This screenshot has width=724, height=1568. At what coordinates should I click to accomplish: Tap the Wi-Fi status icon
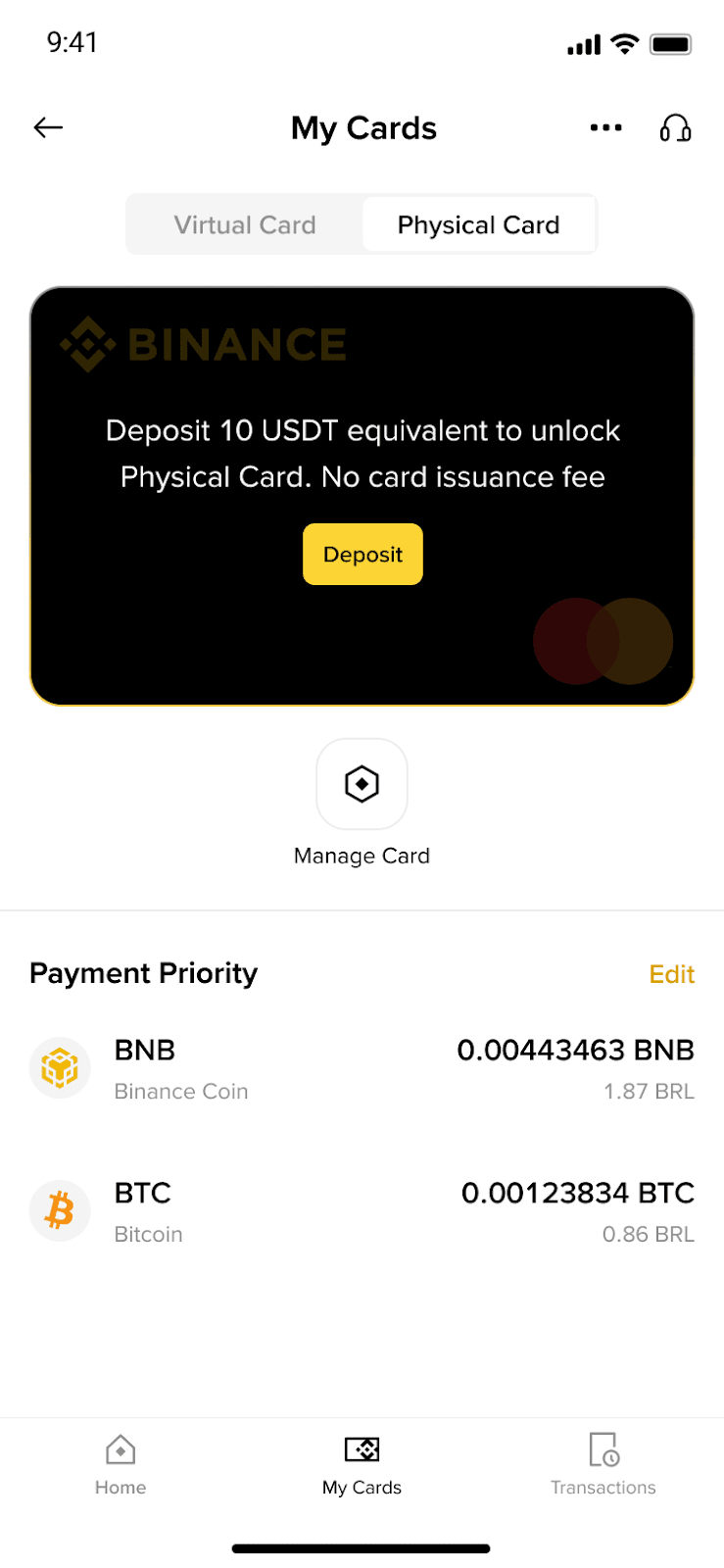[x=624, y=43]
